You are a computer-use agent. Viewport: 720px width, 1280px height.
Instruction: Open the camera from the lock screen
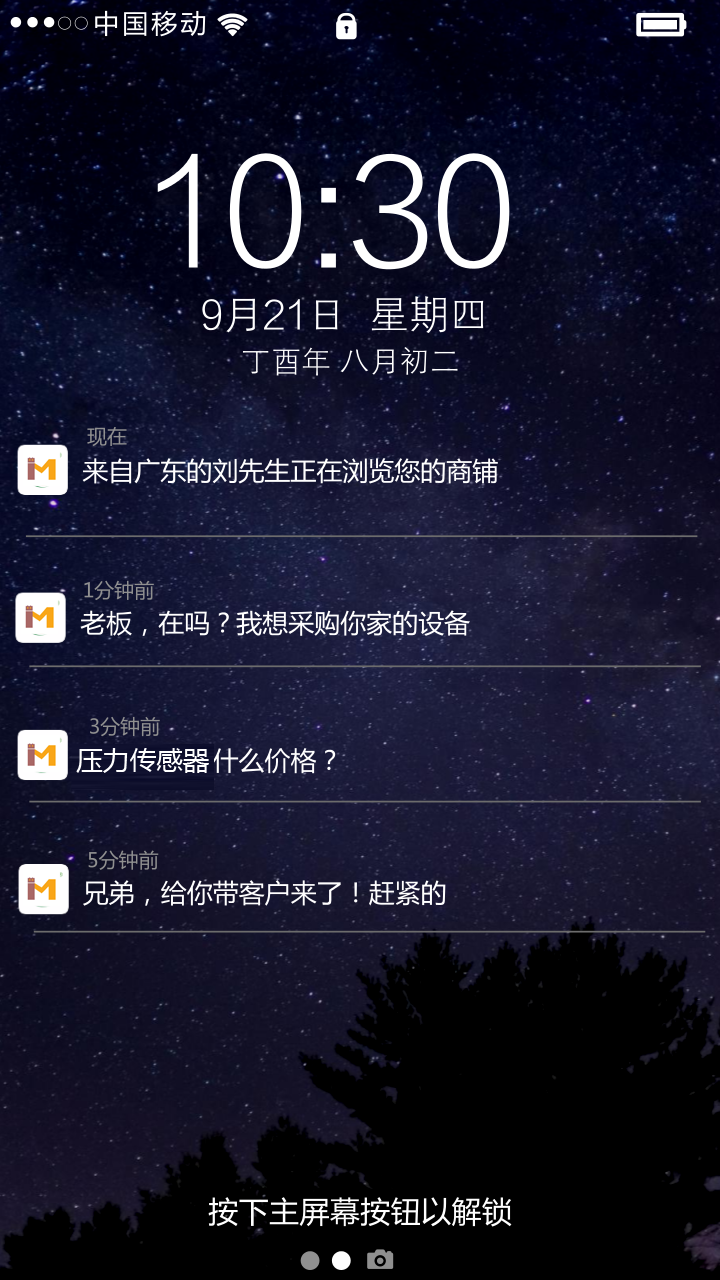tap(380, 1260)
